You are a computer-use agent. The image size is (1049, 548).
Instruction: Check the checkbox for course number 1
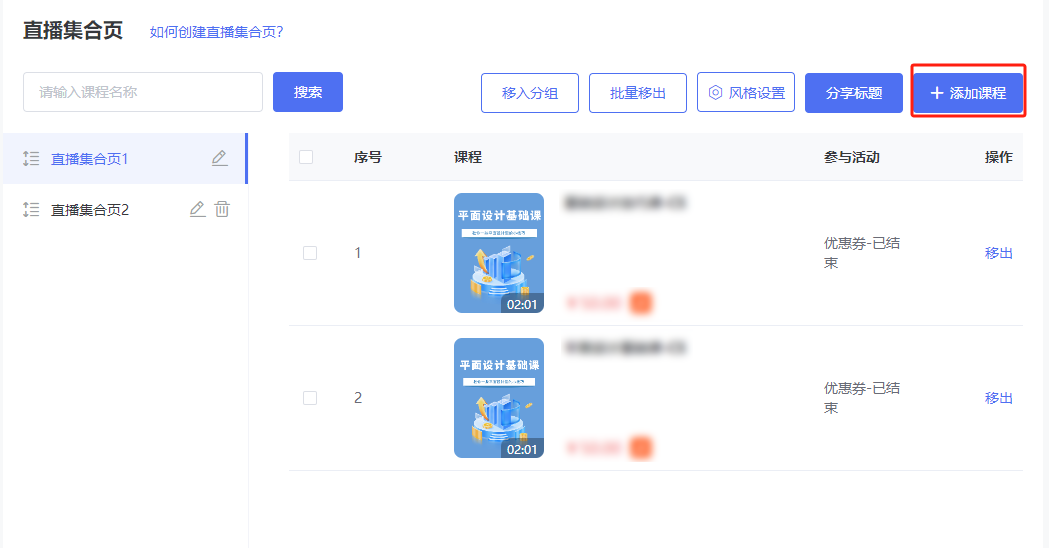click(310, 253)
